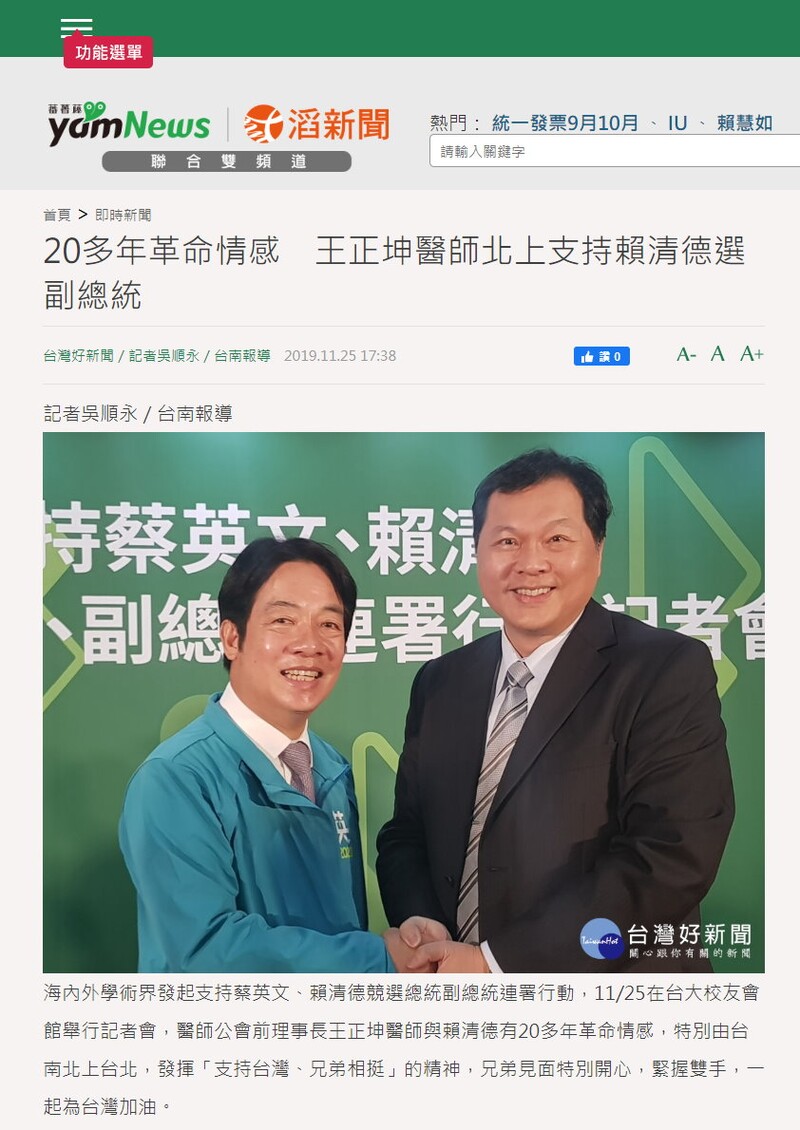Reset font size with the plain A button
Viewport: 800px width, 1130px height.
coord(717,354)
